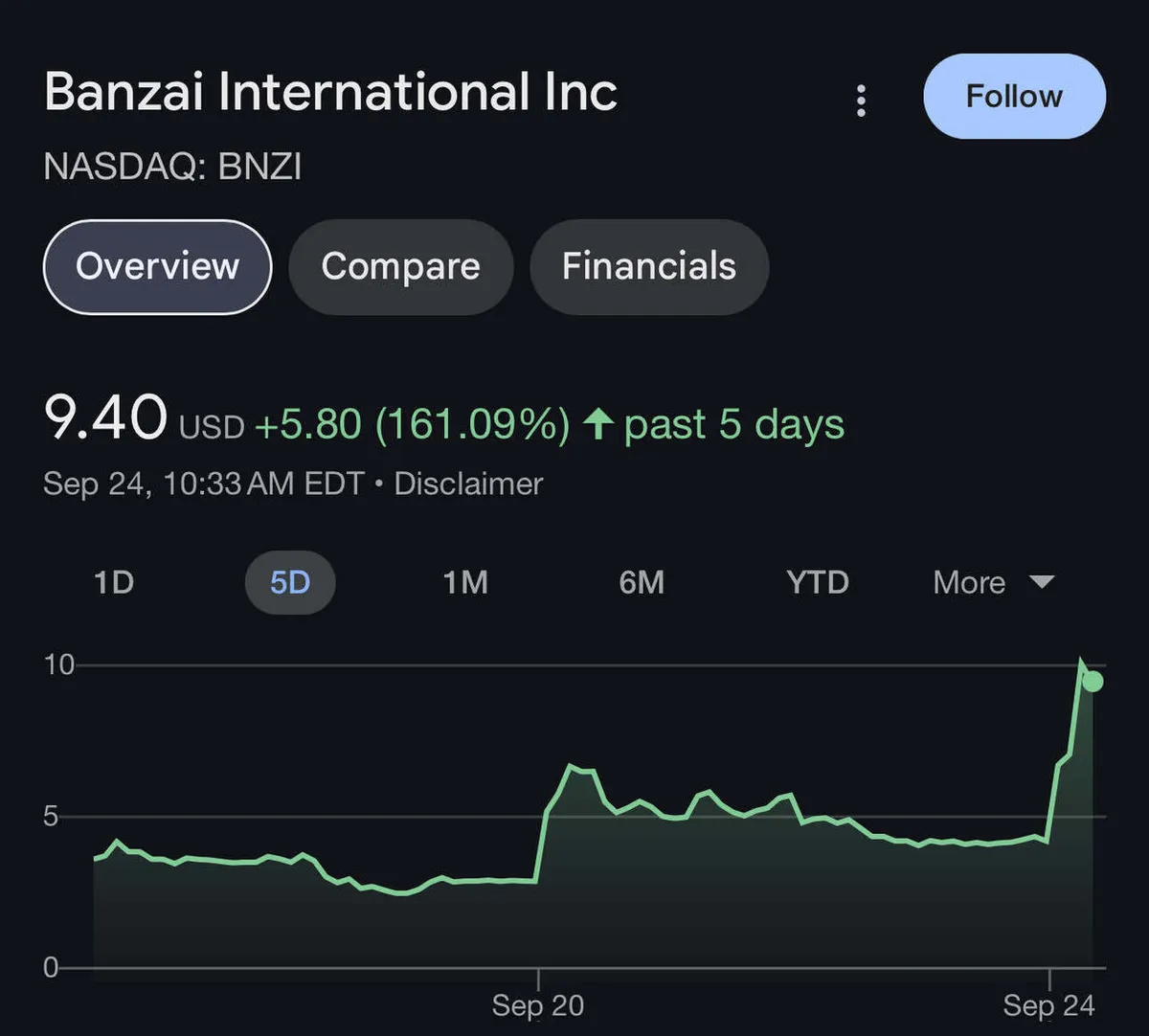Image resolution: width=1149 pixels, height=1036 pixels.
Task: Open the Disclaimer link
Action: click(468, 484)
